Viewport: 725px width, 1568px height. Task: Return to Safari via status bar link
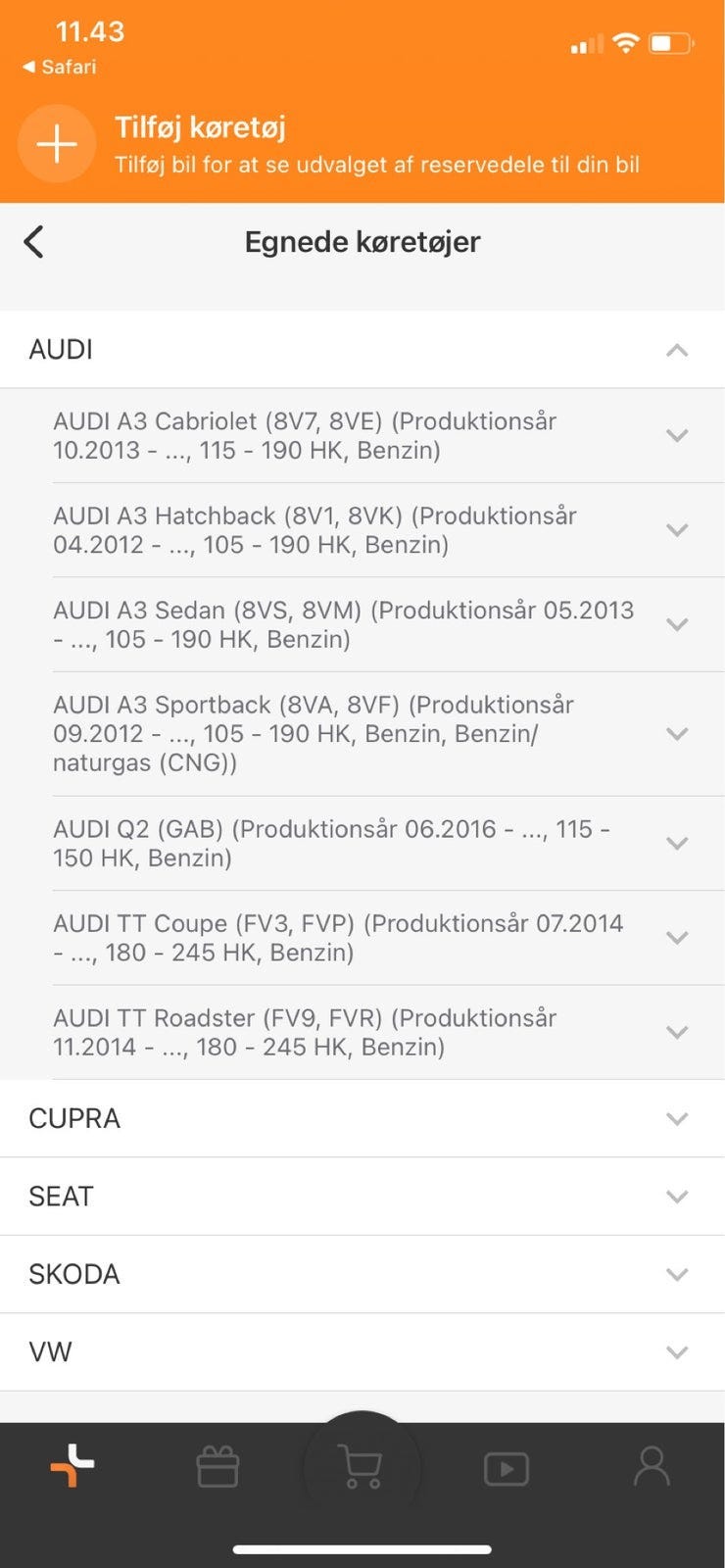coord(59,67)
